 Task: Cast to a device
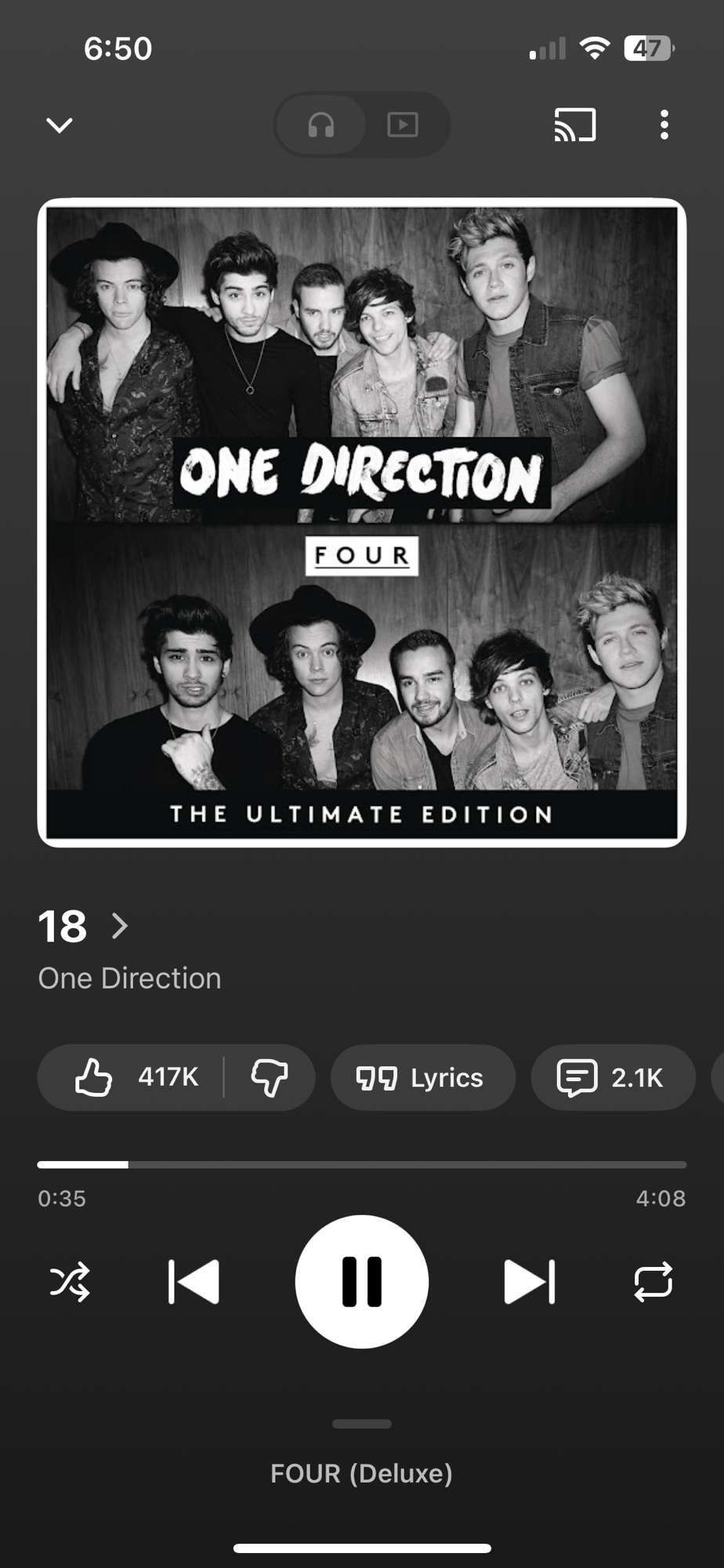pyautogui.click(x=575, y=125)
